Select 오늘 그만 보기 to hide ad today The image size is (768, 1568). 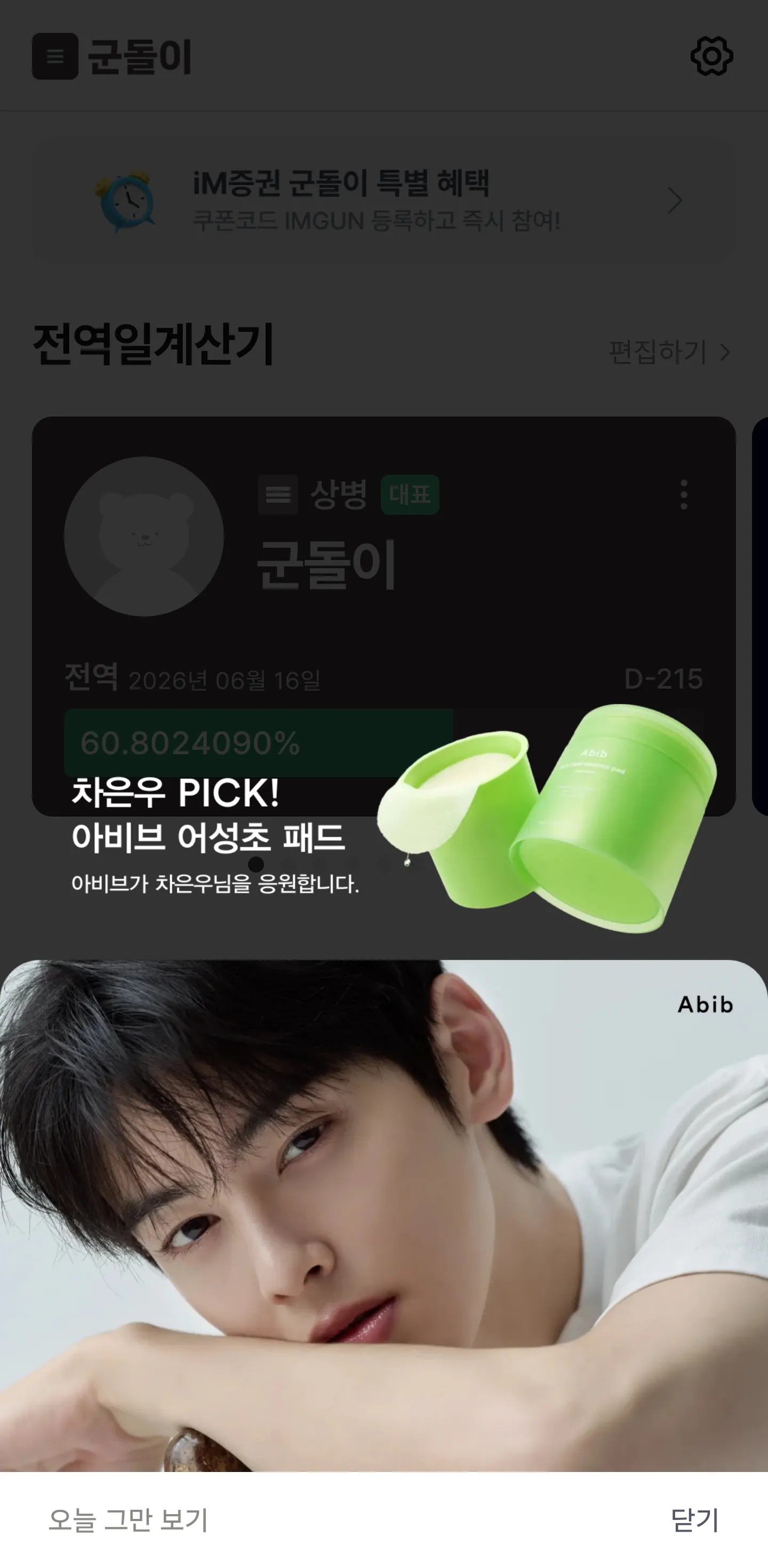[x=129, y=1520]
